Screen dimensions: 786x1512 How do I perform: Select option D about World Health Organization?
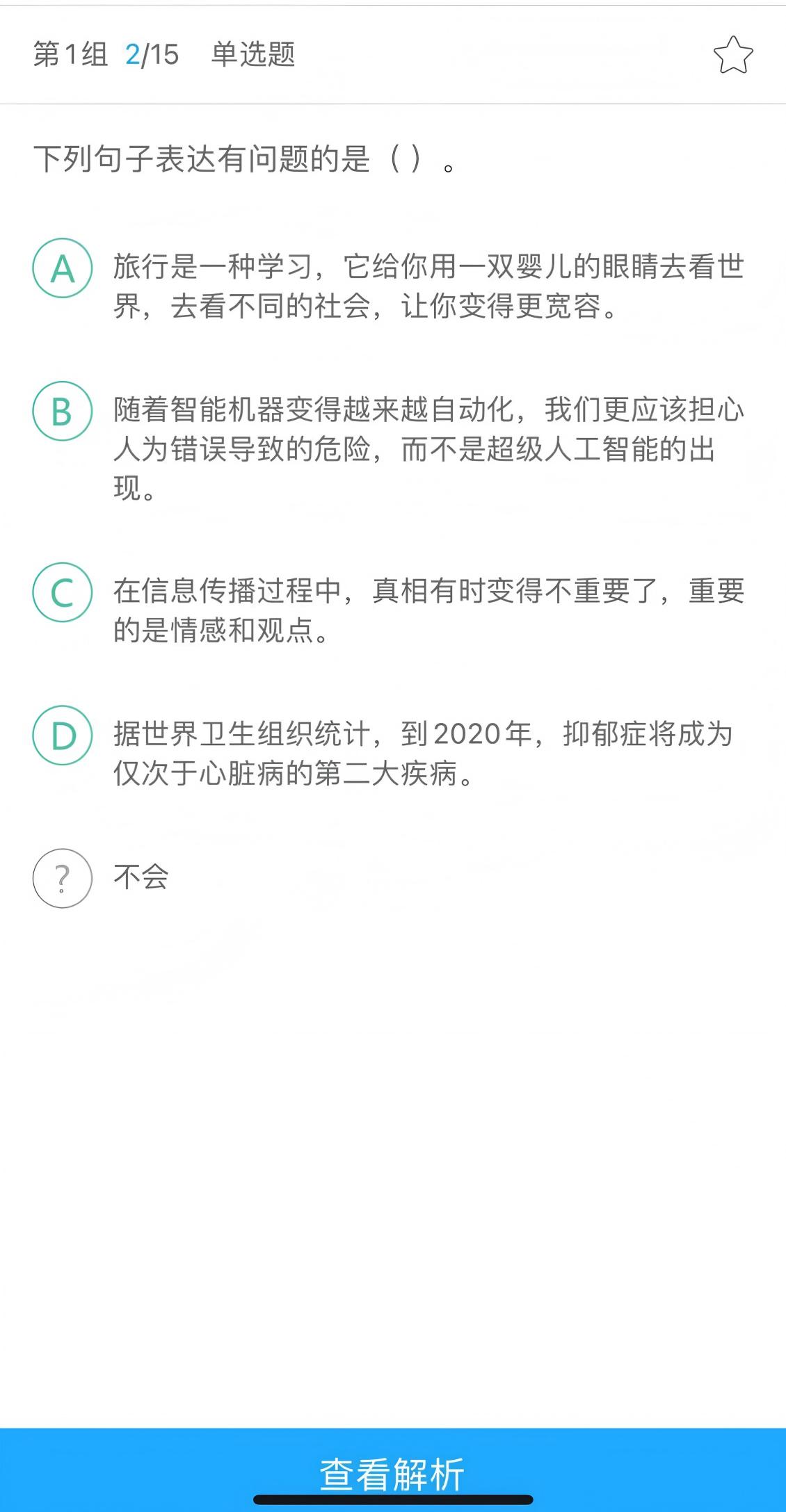pyautogui.click(x=63, y=735)
